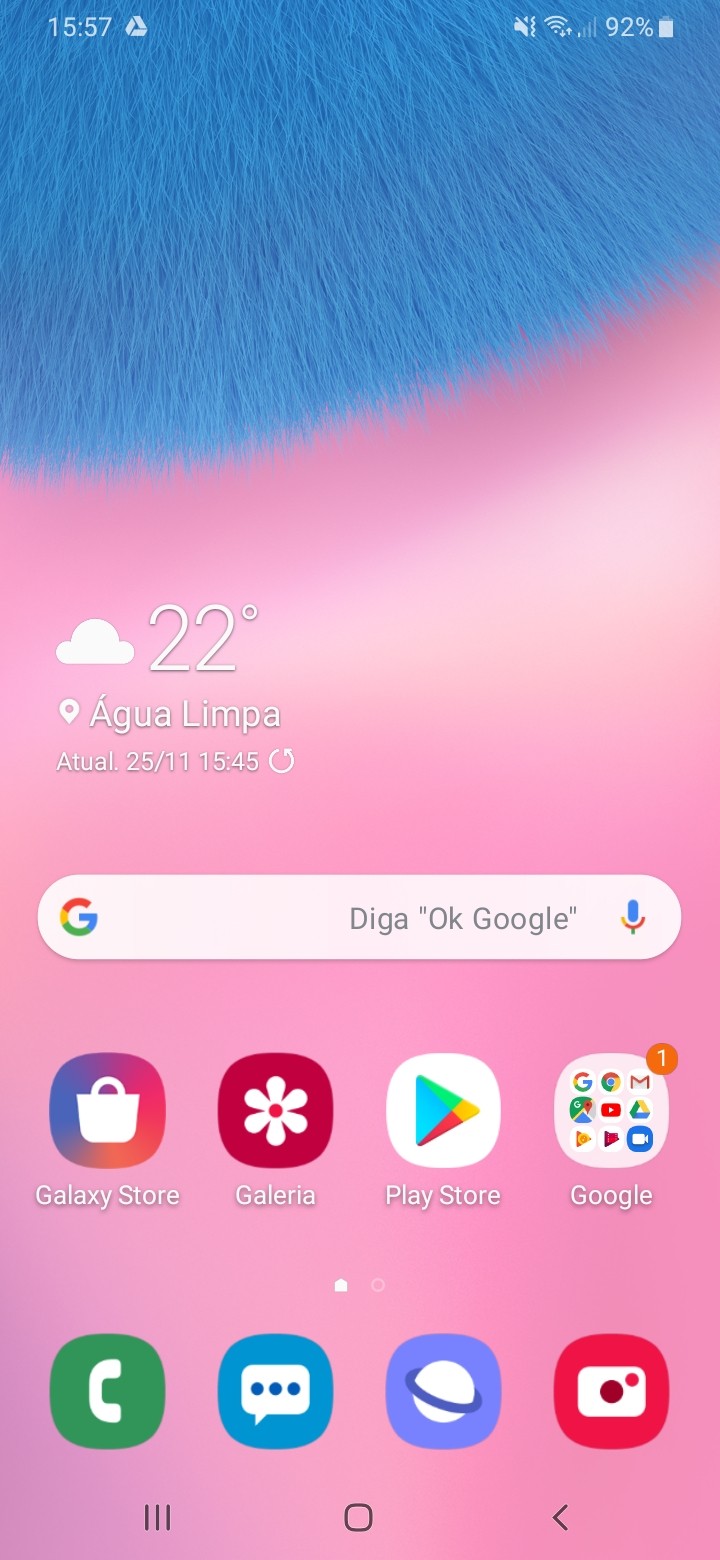Open the green Phone dialer app
This screenshot has width=720, height=1560.
(107, 1391)
